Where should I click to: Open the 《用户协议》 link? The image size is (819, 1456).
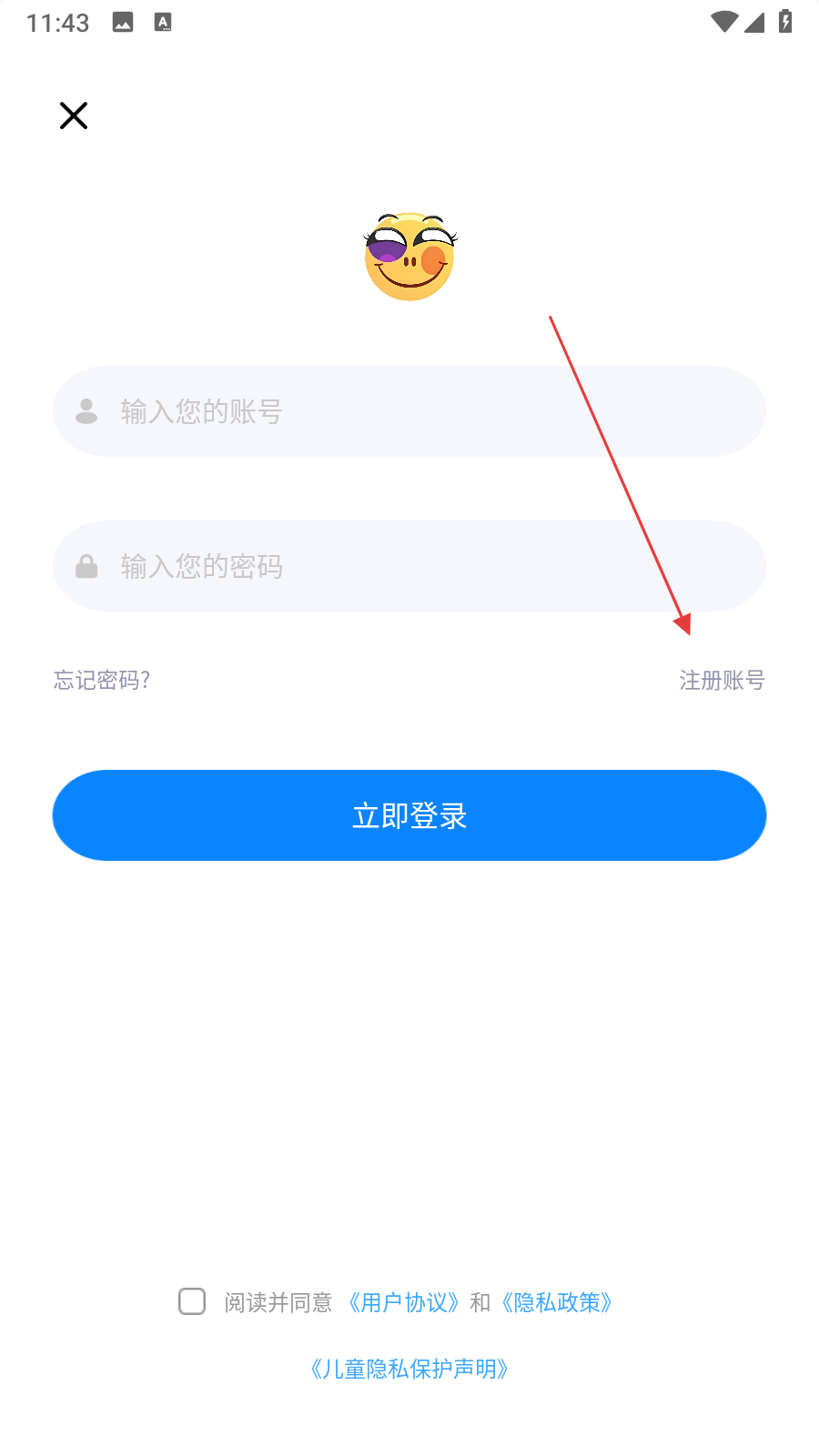[x=404, y=1302]
